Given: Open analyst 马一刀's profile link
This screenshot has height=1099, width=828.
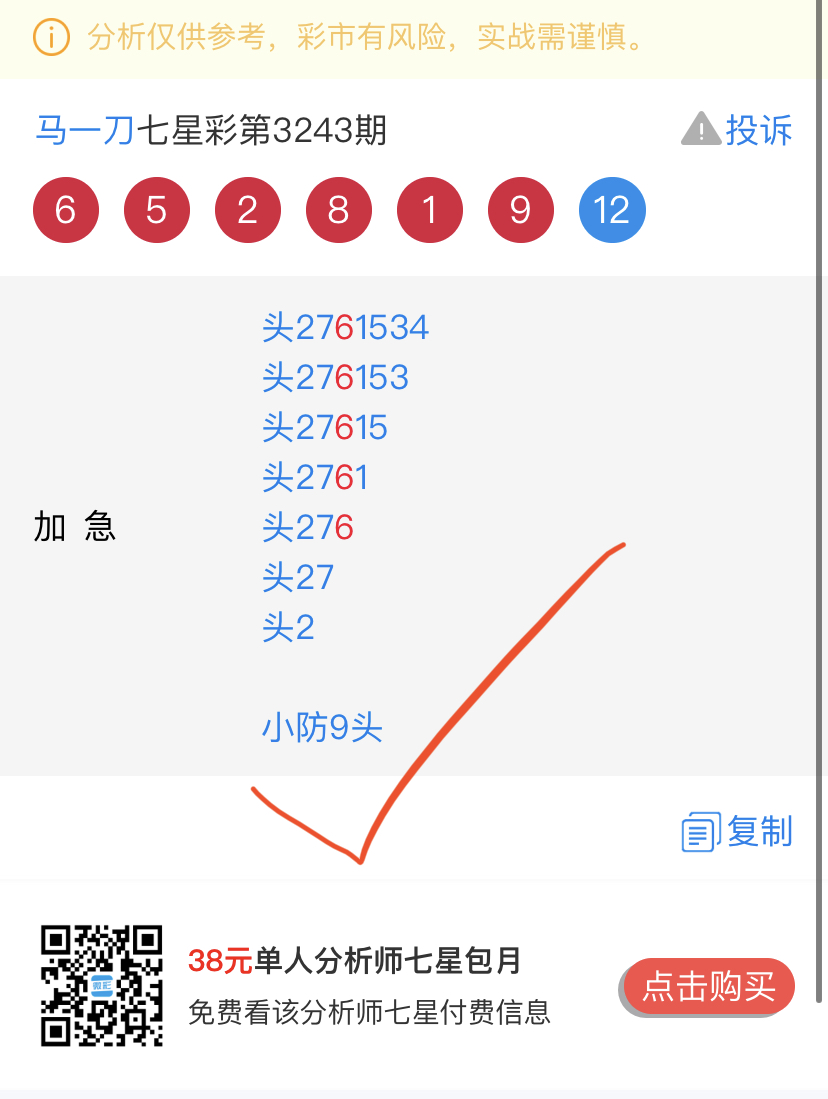Looking at the screenshot, I should coord(84,130).
